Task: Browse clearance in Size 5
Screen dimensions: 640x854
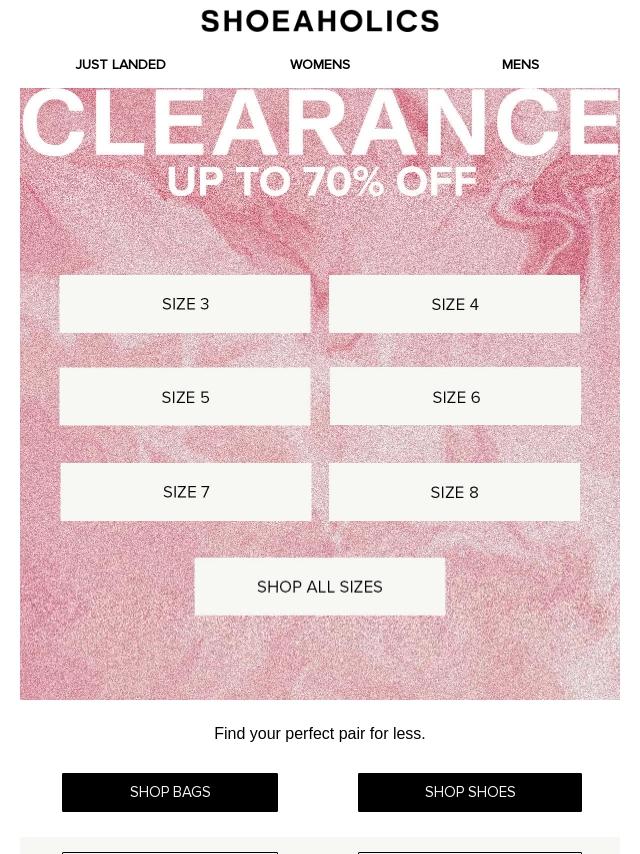Action: [185, 397]
